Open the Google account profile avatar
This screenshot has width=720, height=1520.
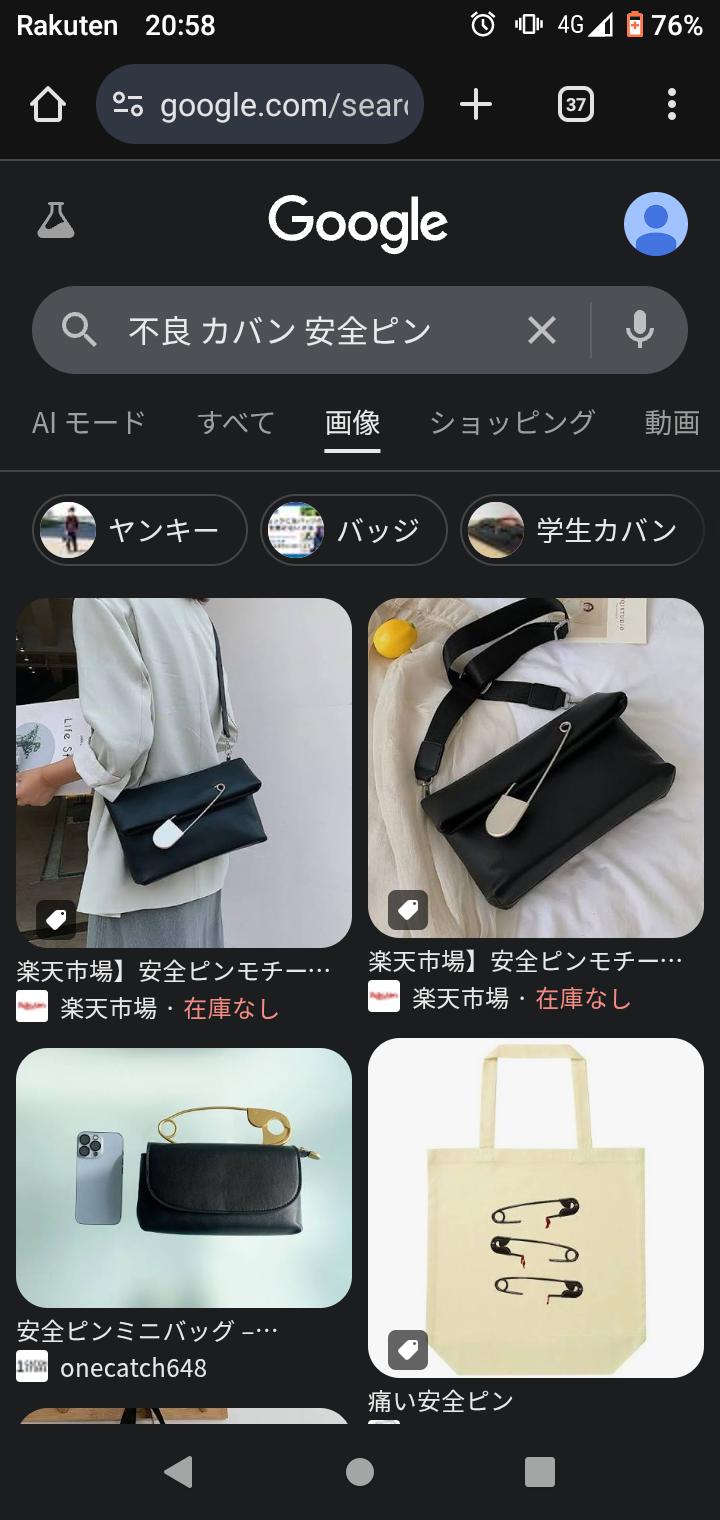pos(655,224)
